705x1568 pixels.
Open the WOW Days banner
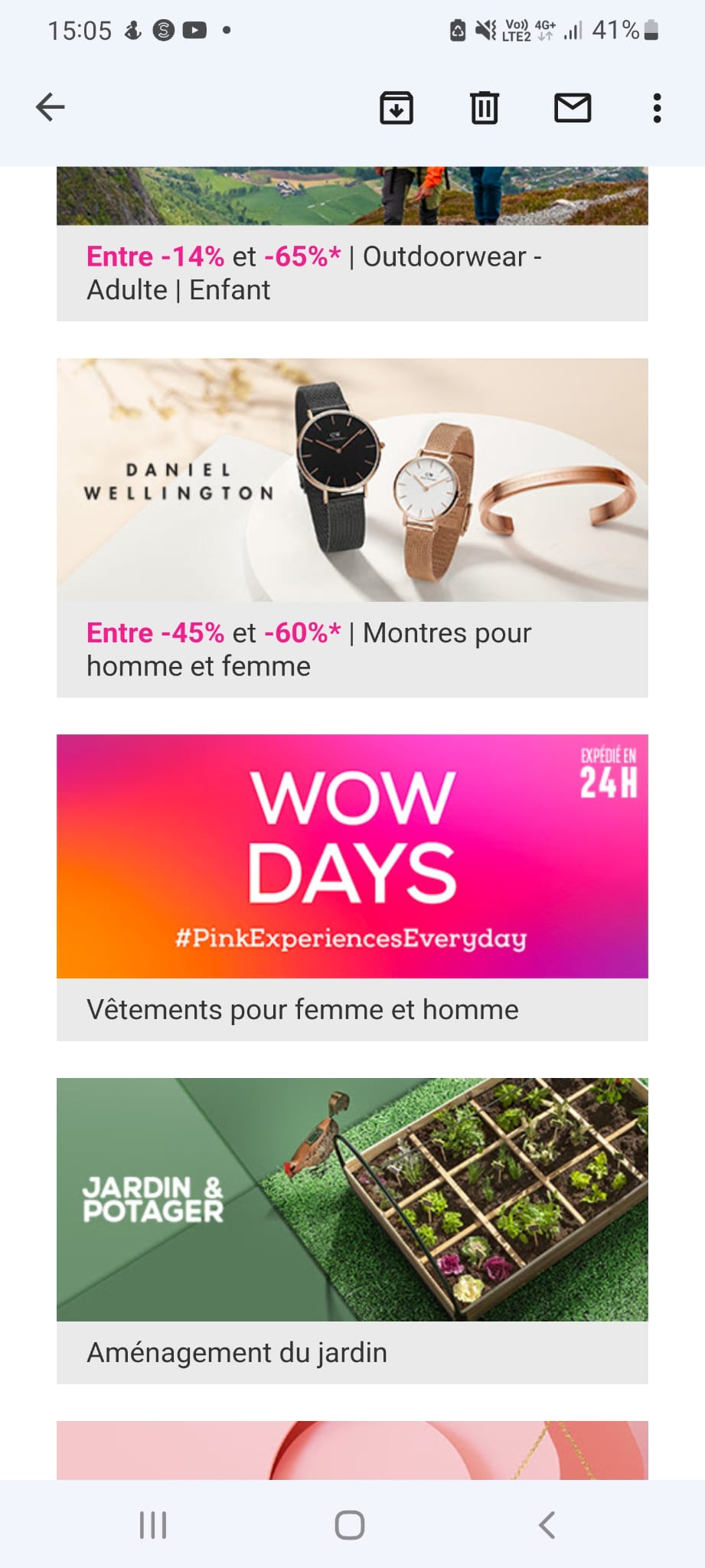tap(352, 856)
